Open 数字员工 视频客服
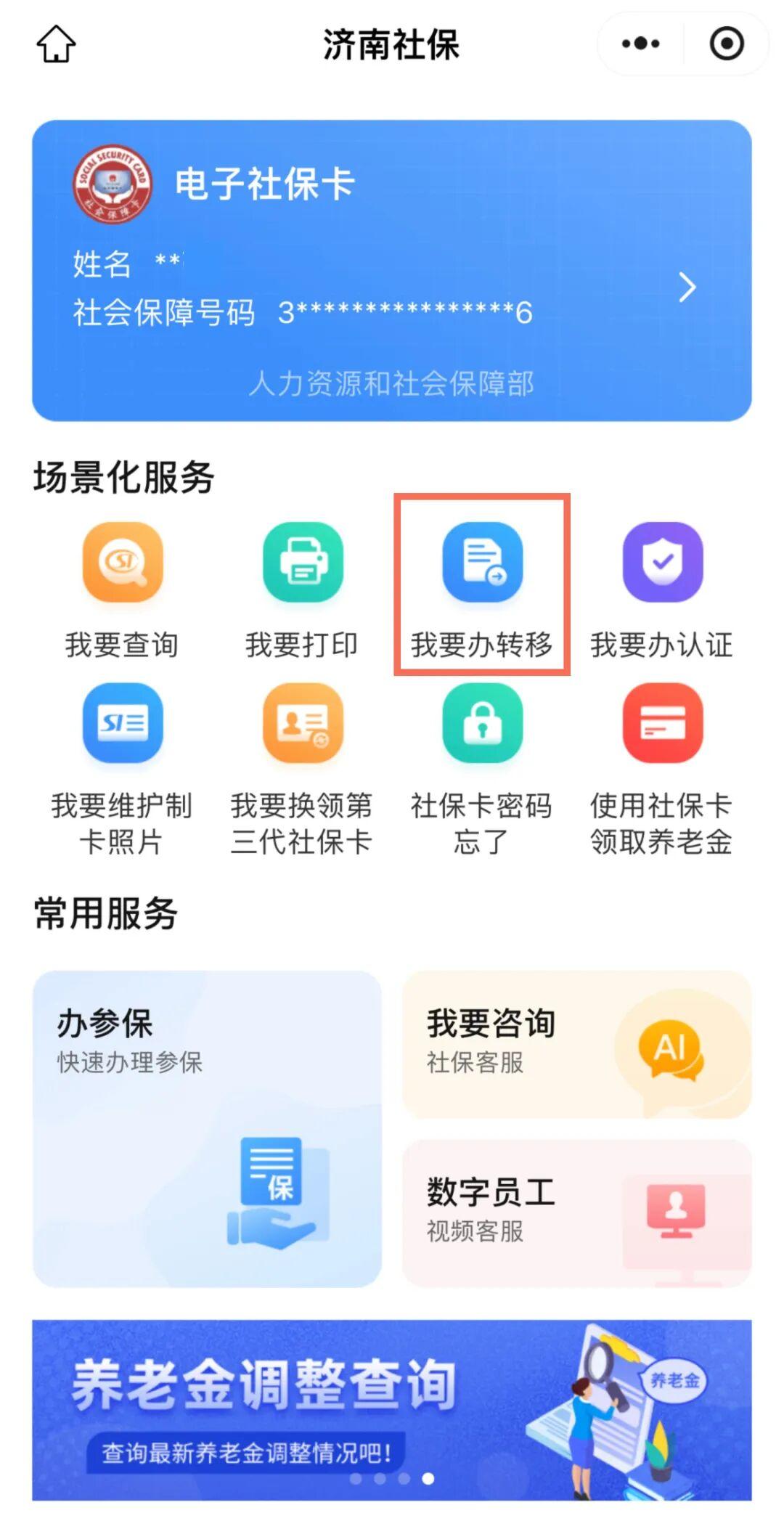The image size is (784, 1513). coord(576,1212)
